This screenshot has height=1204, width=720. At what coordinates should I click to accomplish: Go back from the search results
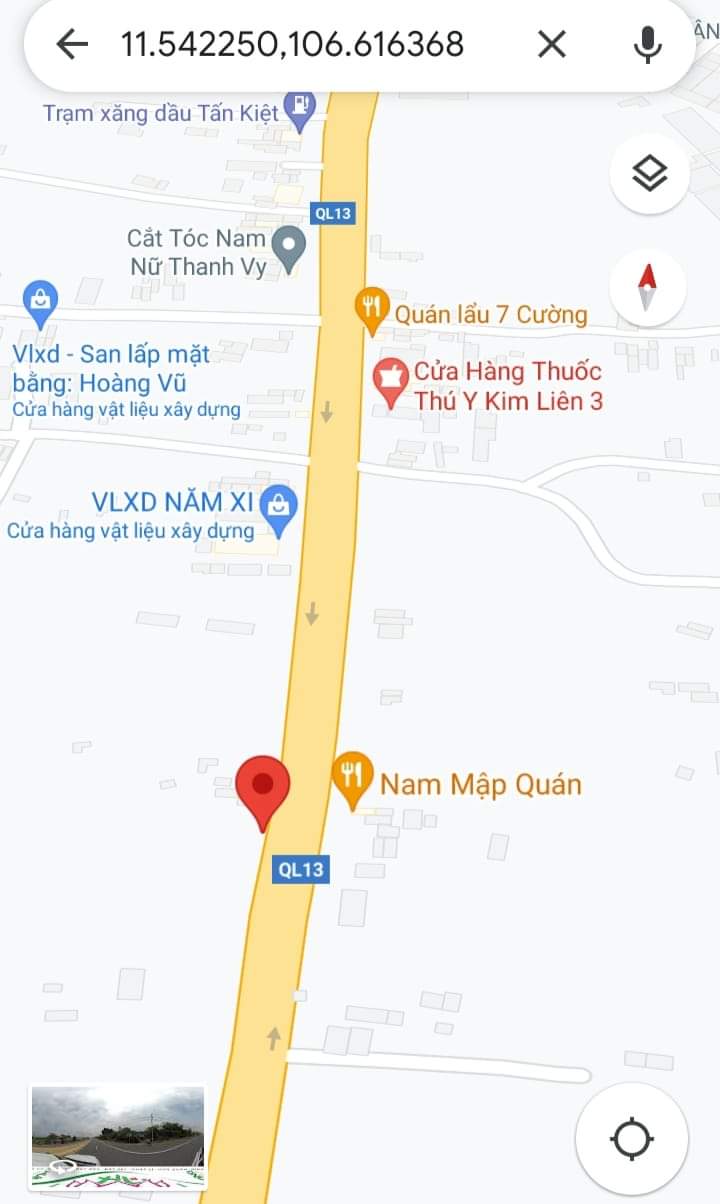tap(72, 44)
